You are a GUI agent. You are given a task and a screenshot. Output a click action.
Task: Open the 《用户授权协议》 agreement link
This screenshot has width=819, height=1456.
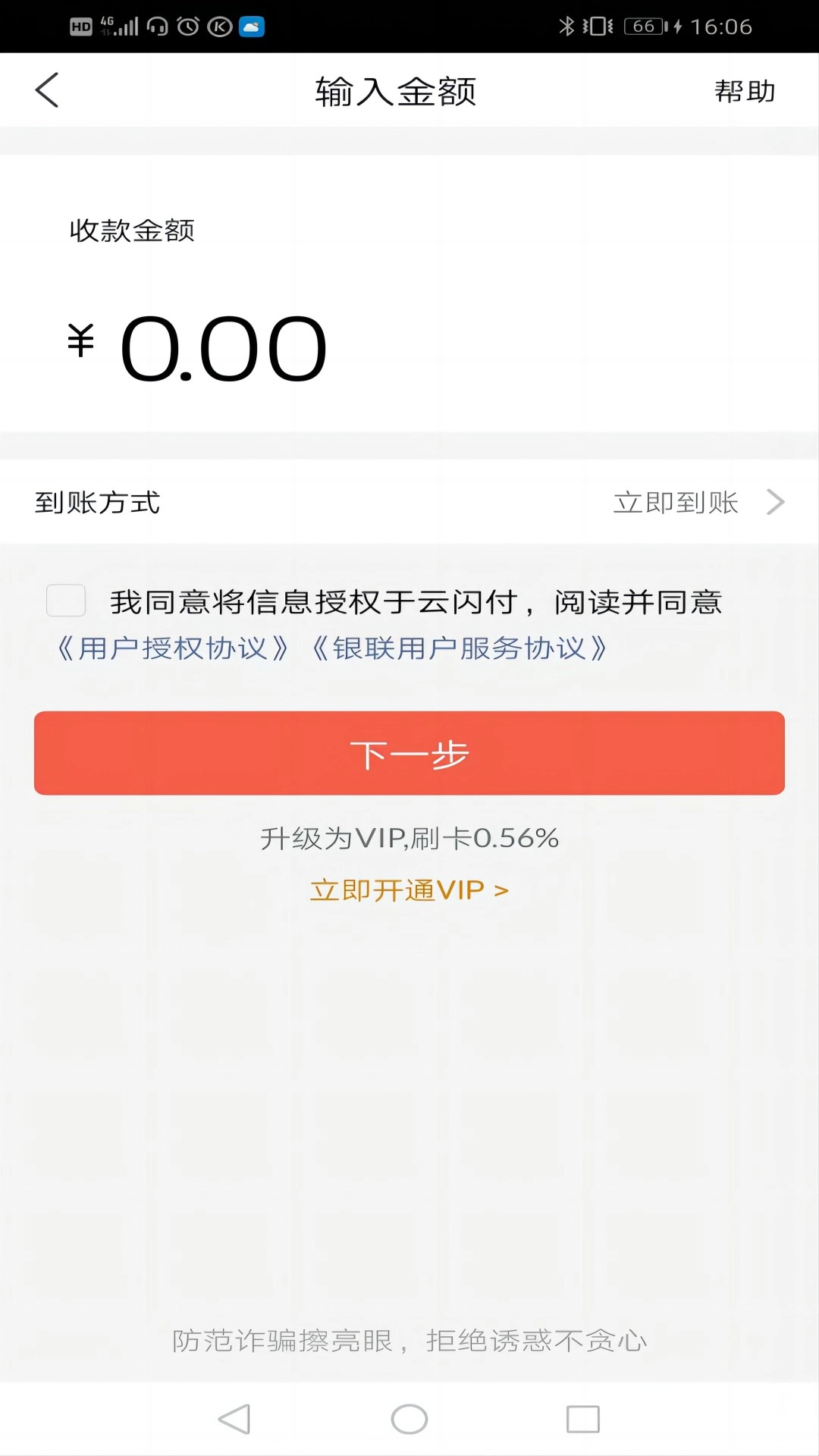click(173, 649)
